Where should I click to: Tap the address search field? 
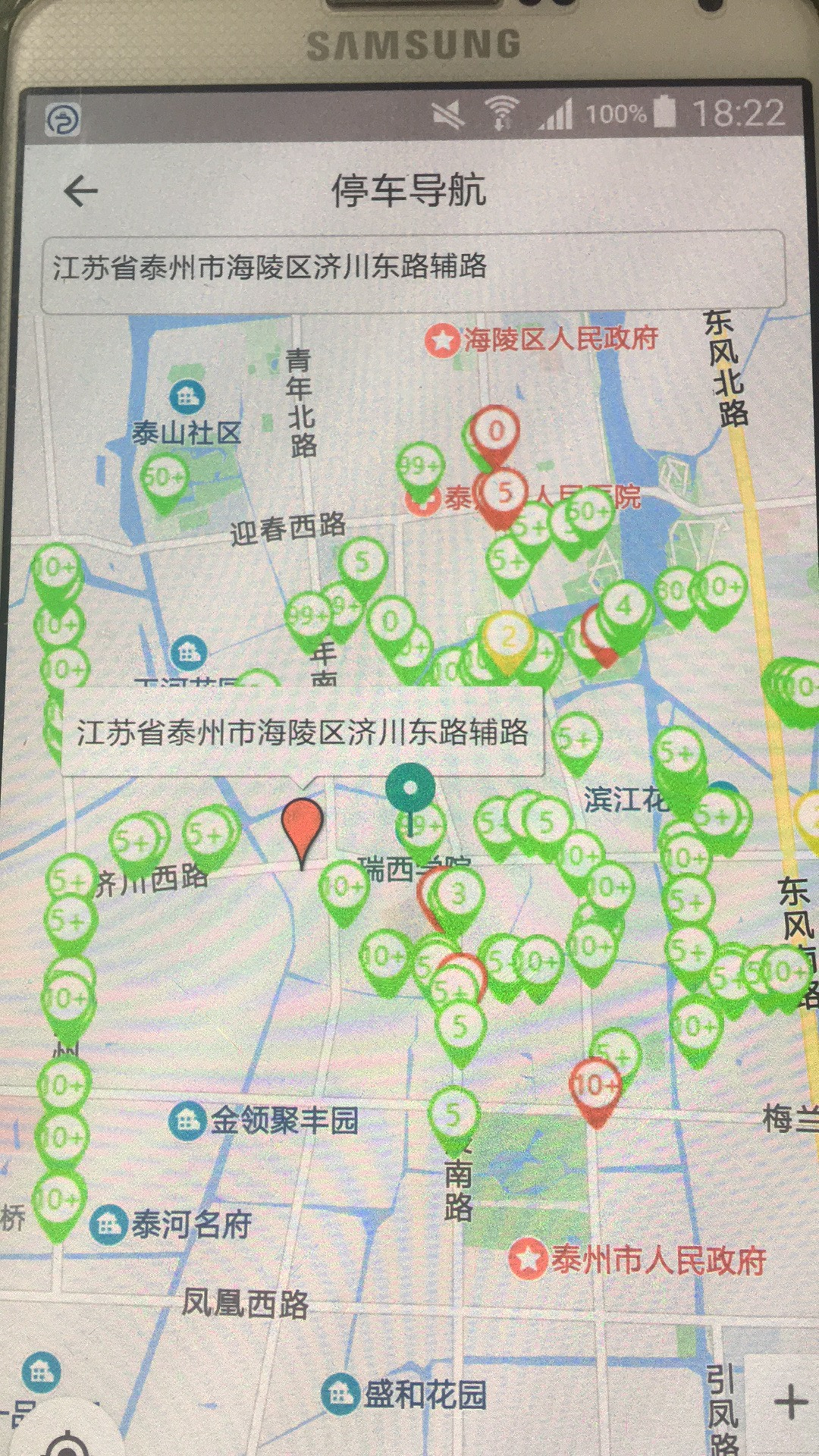click(x=413, y=268)
